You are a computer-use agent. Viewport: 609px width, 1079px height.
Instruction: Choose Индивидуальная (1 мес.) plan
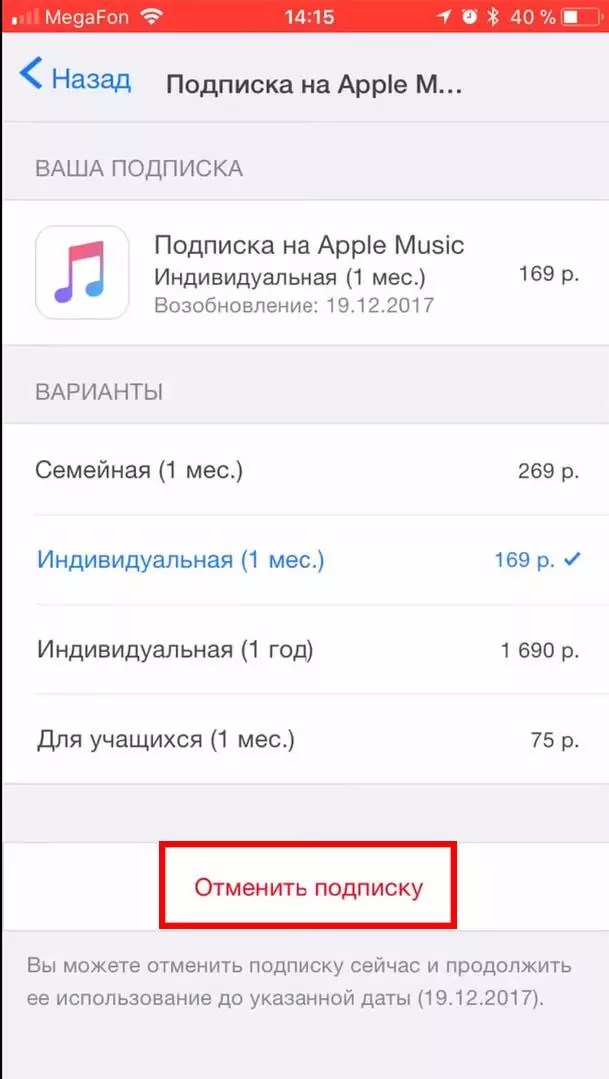click(x=304, y=560)
